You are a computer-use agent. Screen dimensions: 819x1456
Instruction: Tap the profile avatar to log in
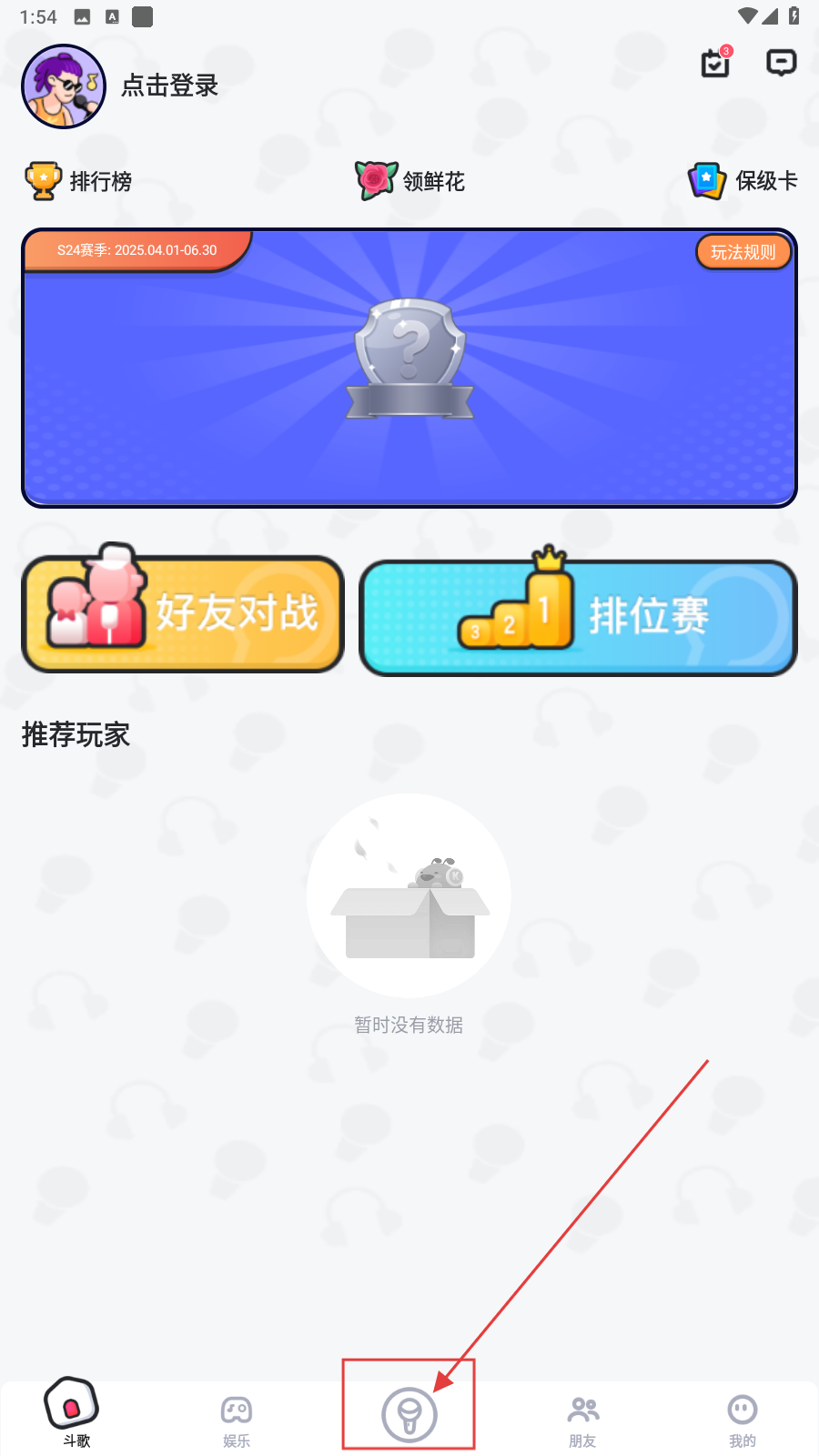tap(64, 86)
